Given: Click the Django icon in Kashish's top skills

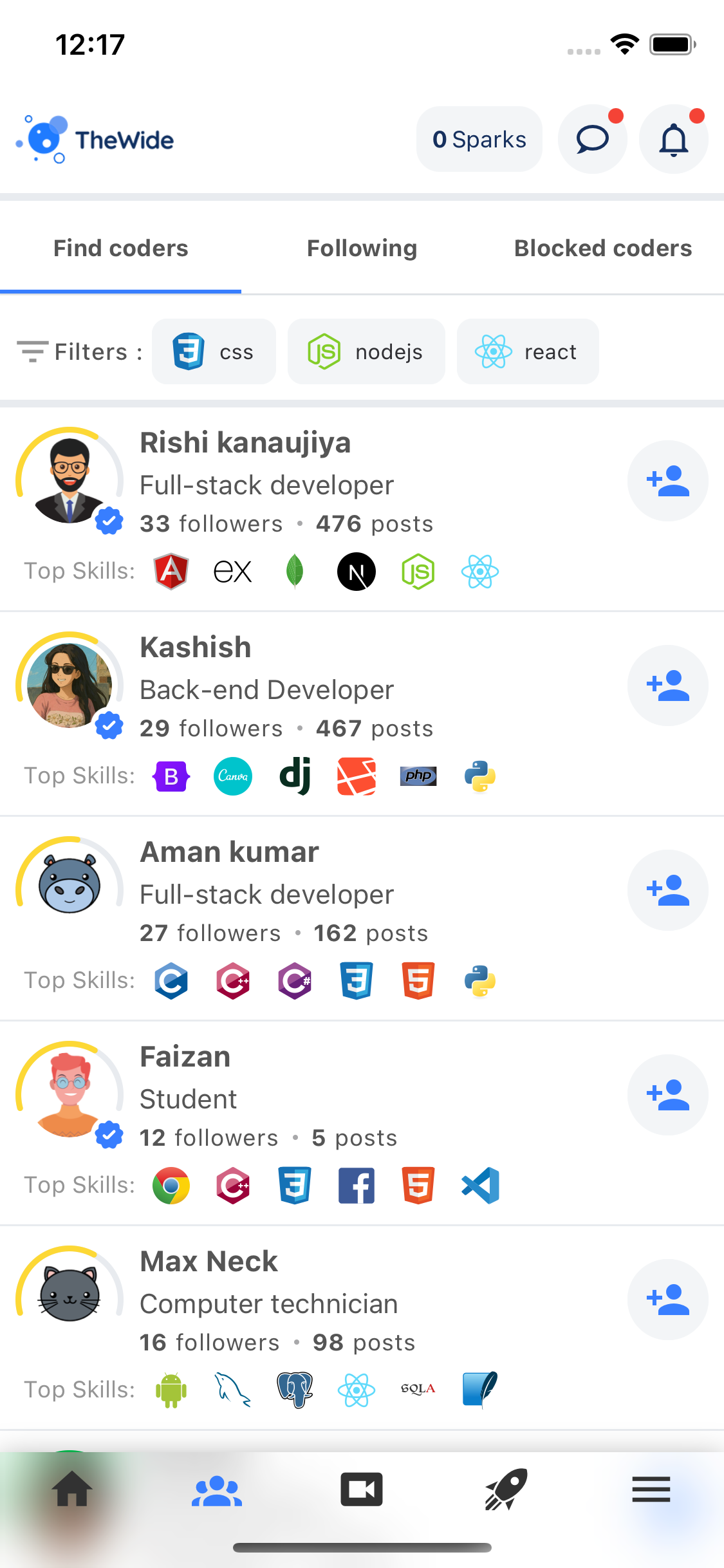Looking at the screenshot, I should click(294, 776).
